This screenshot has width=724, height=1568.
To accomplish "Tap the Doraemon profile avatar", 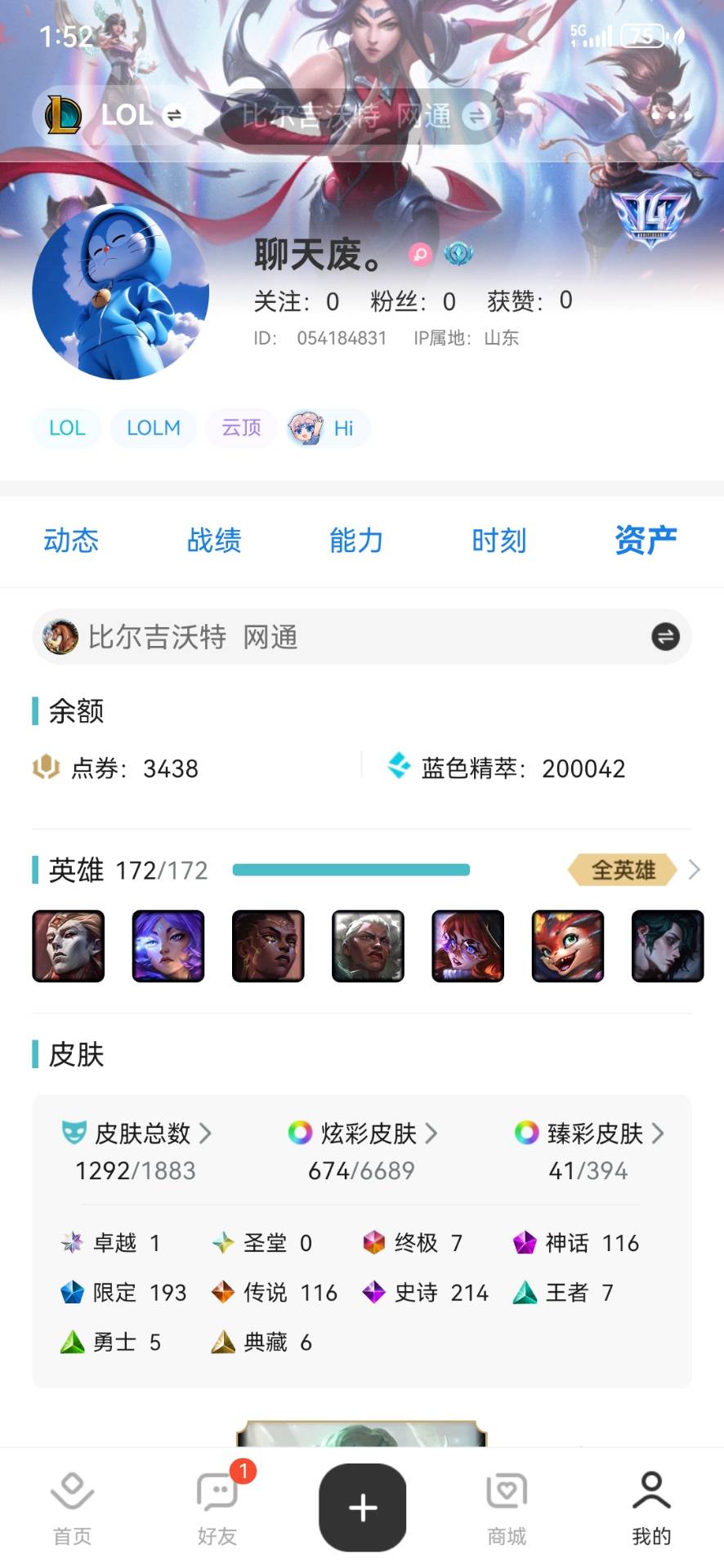I will coord(121,292).
